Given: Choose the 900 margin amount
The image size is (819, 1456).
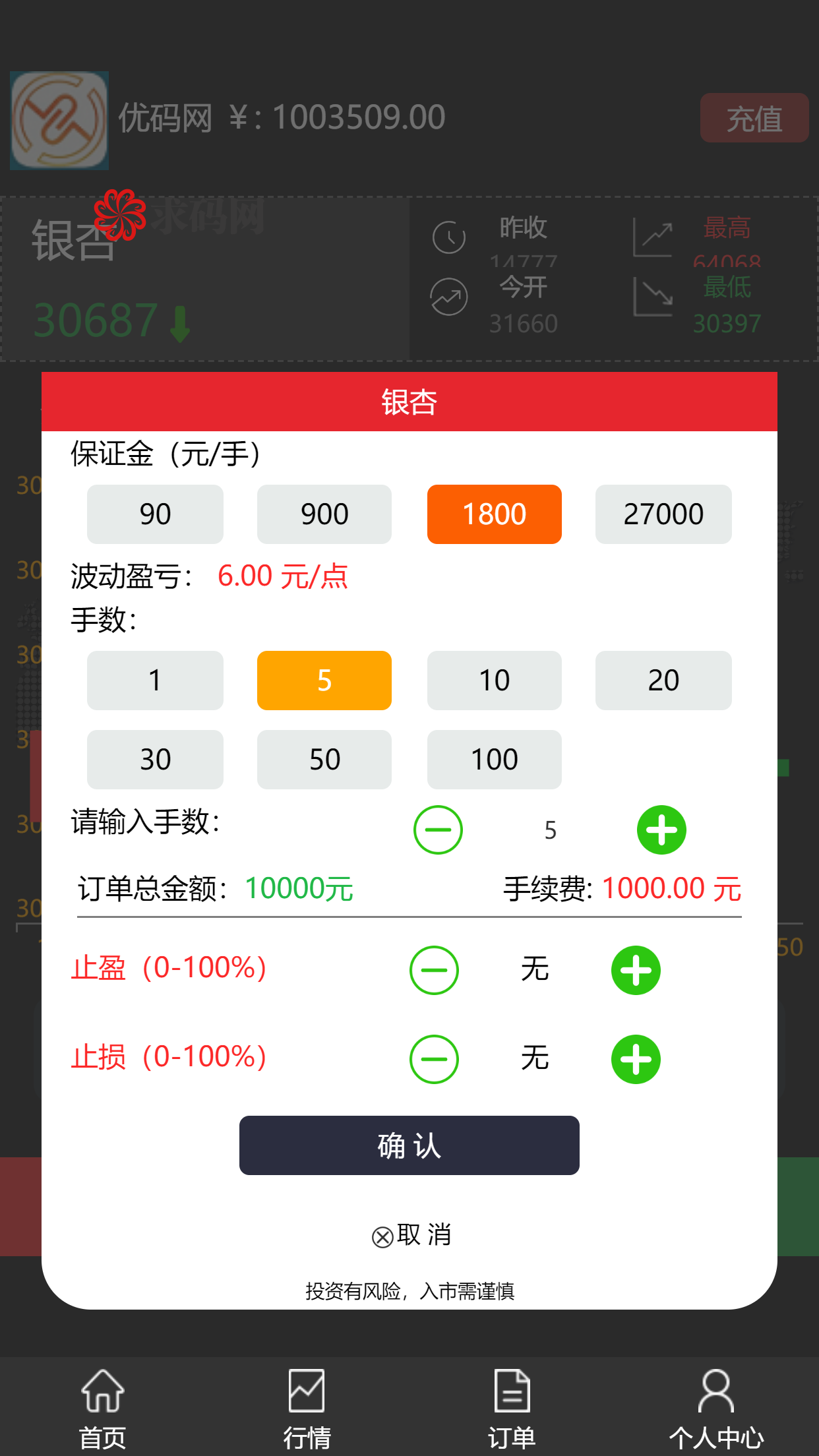Looking at the screenshot, I should pyautogui.click(x=324, y=514).
